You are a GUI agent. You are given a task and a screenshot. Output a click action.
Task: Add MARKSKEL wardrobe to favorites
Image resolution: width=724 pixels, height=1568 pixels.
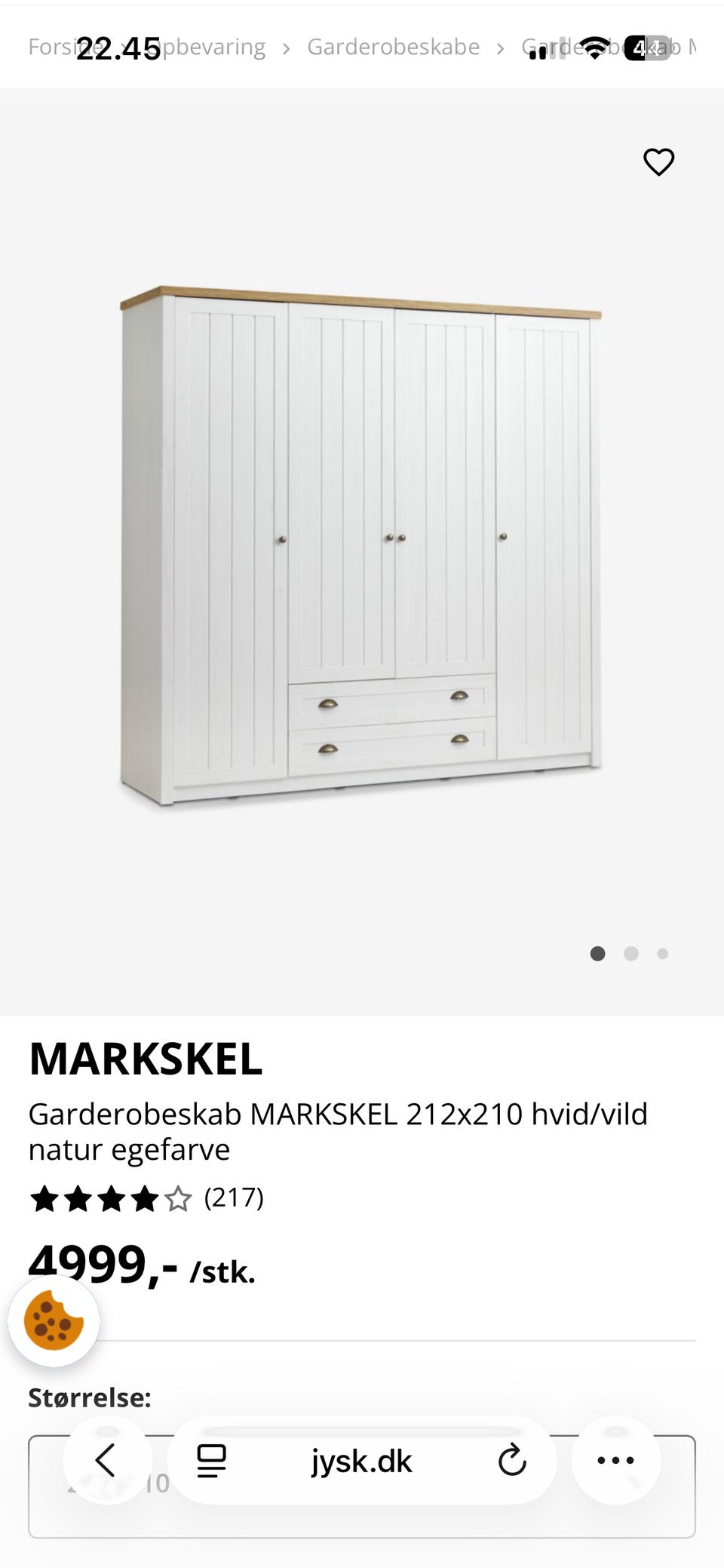tap(658, 162)
